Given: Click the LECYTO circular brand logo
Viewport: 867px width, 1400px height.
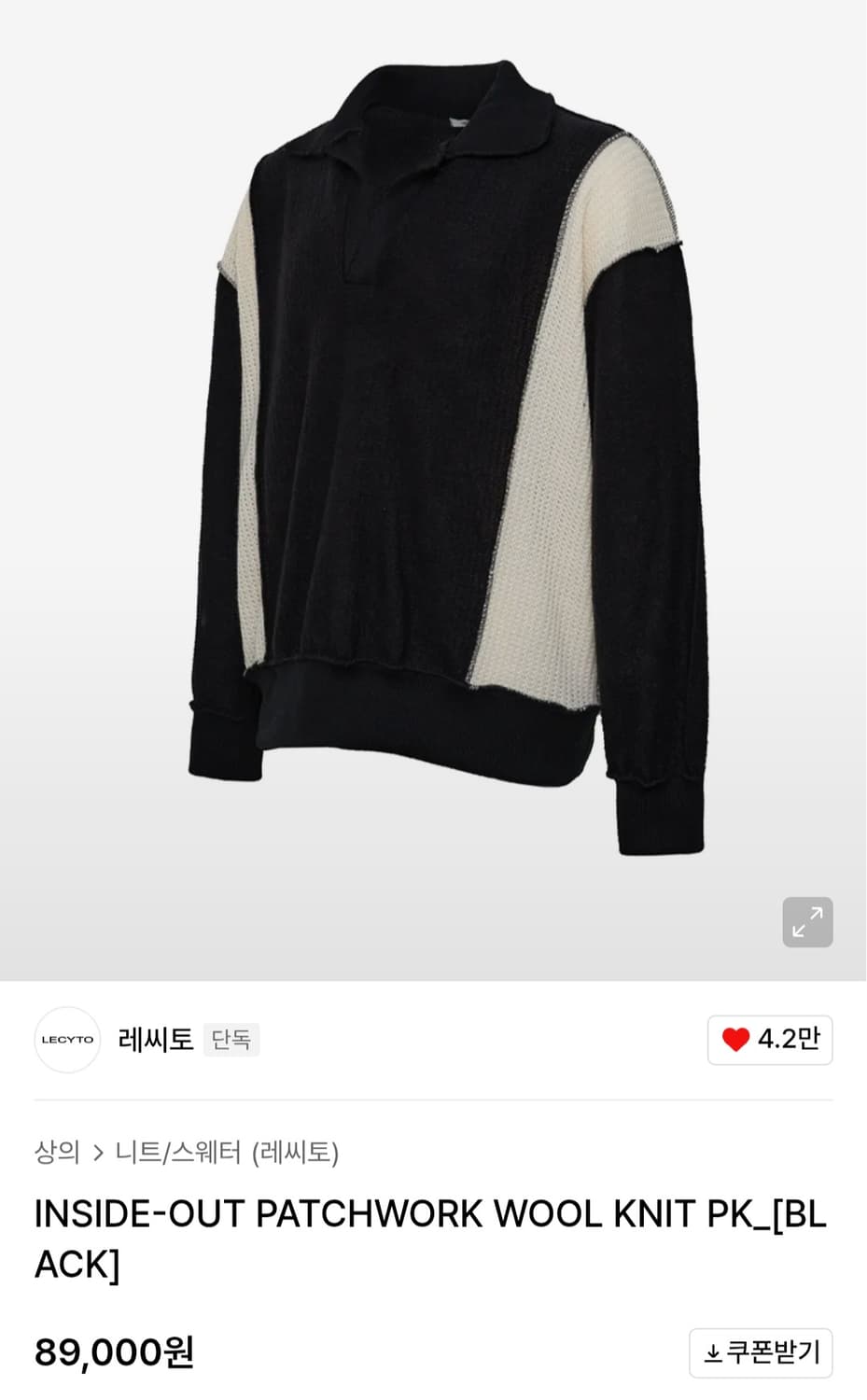Looking at the screenshot, I should coord(66,1040).
